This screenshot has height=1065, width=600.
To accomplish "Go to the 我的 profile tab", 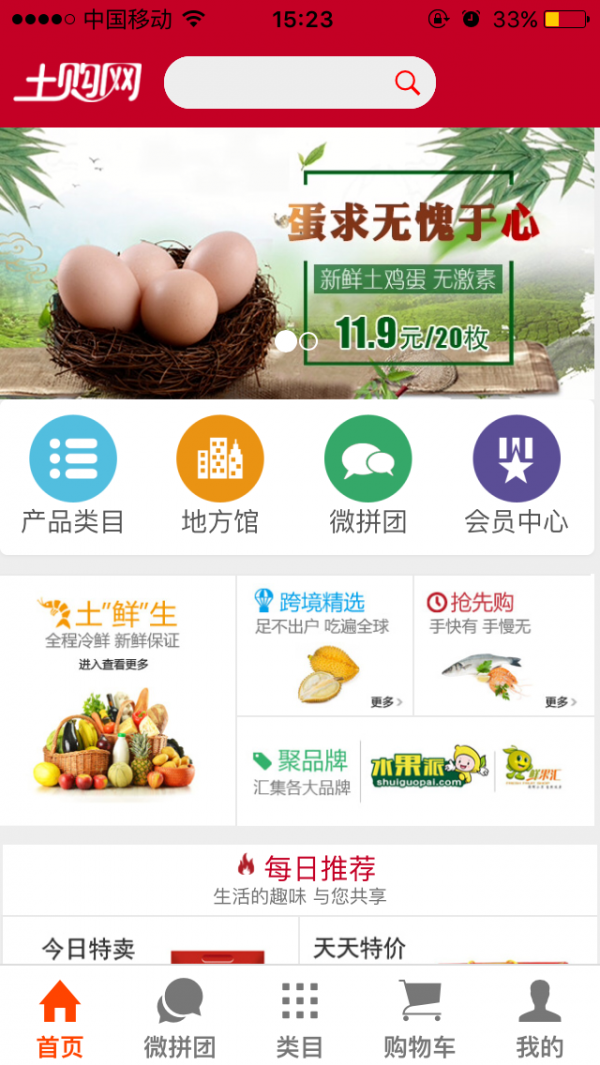I will [540, 1018].
